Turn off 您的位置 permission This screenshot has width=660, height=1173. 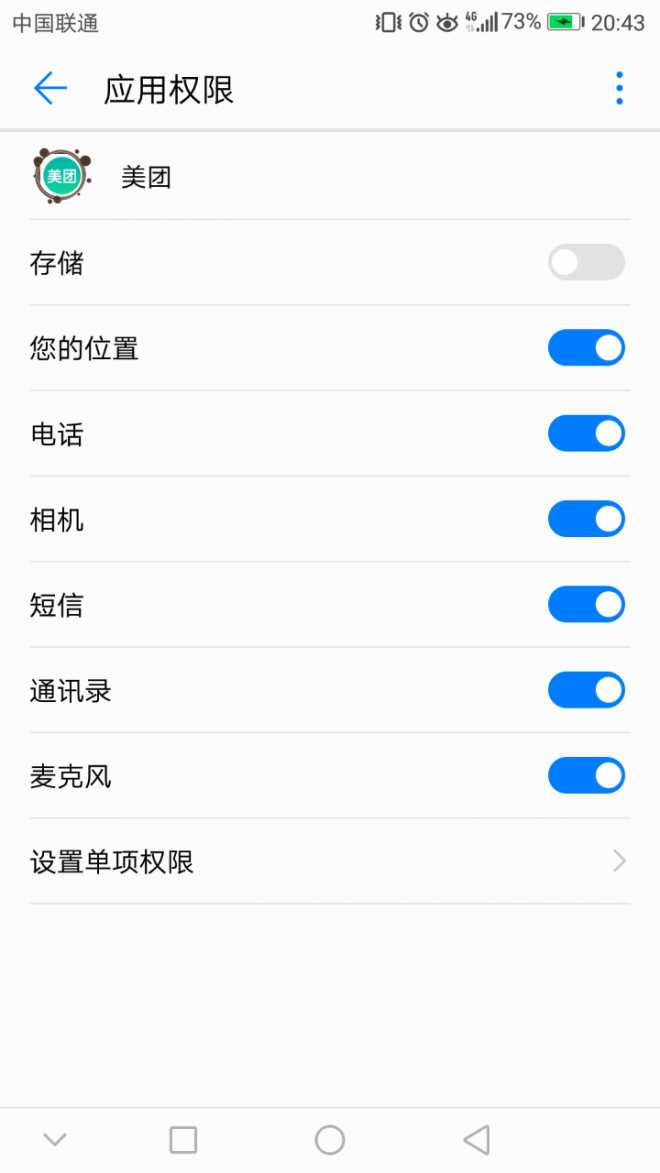(586, 348)
